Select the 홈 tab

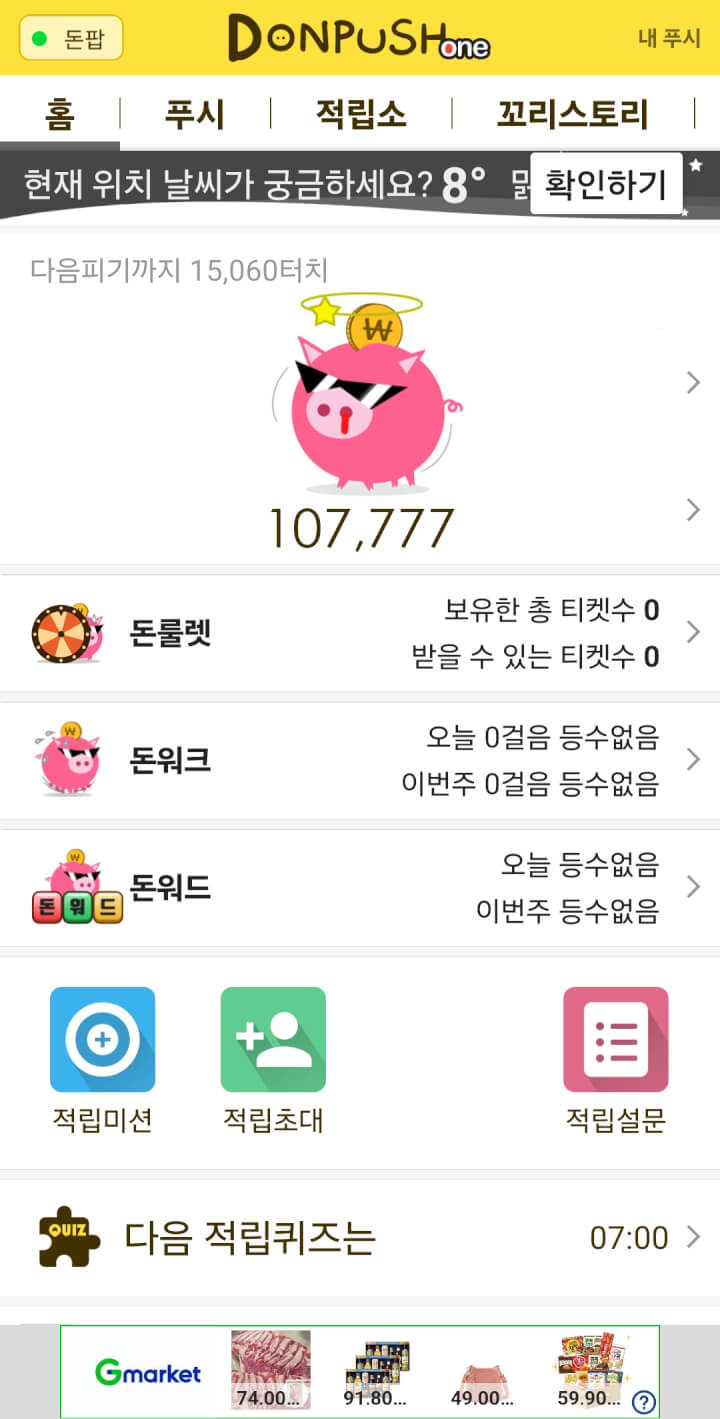click(x=59, y=114)
